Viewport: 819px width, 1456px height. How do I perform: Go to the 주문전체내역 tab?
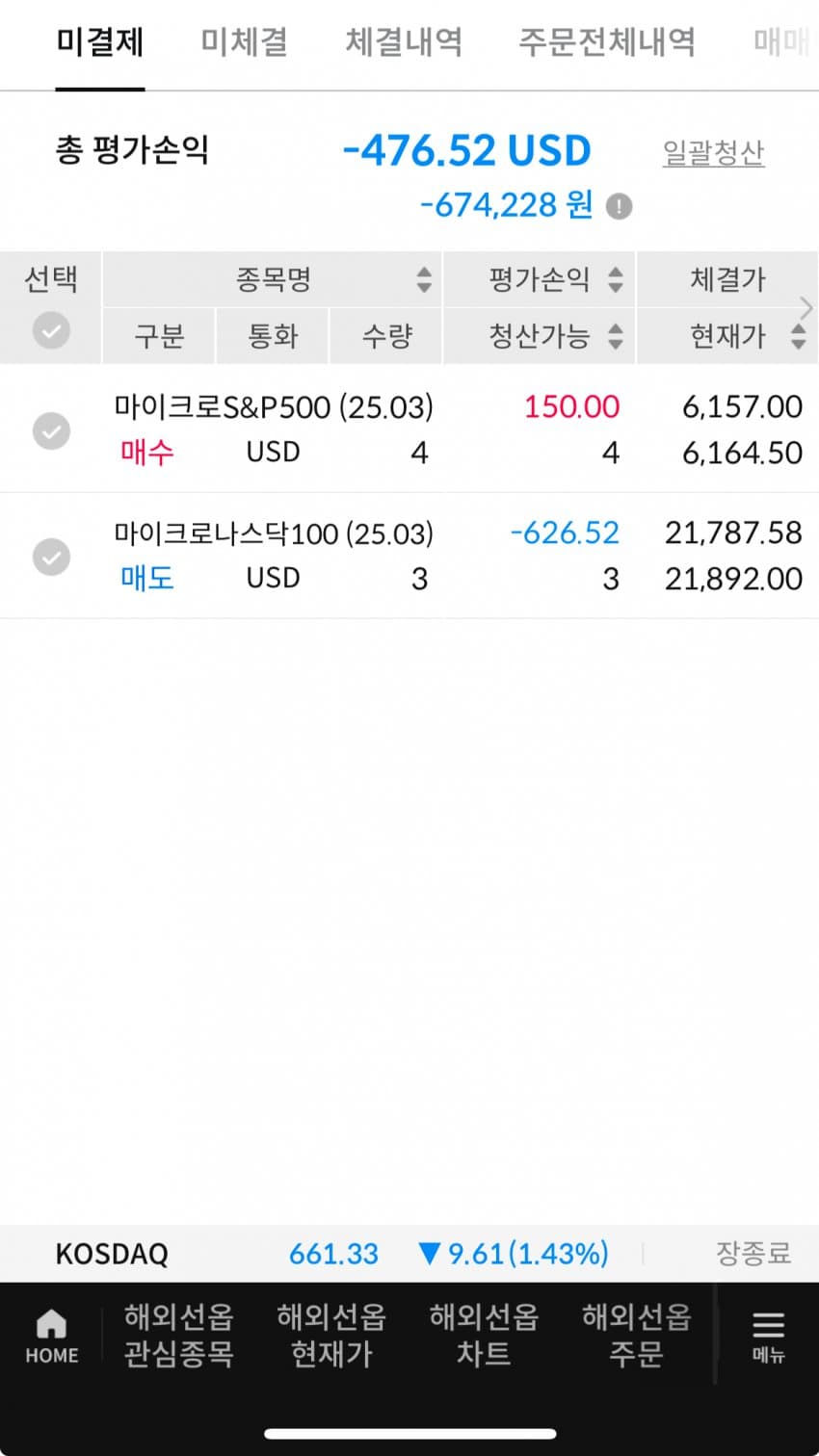(x=606, y=41)
